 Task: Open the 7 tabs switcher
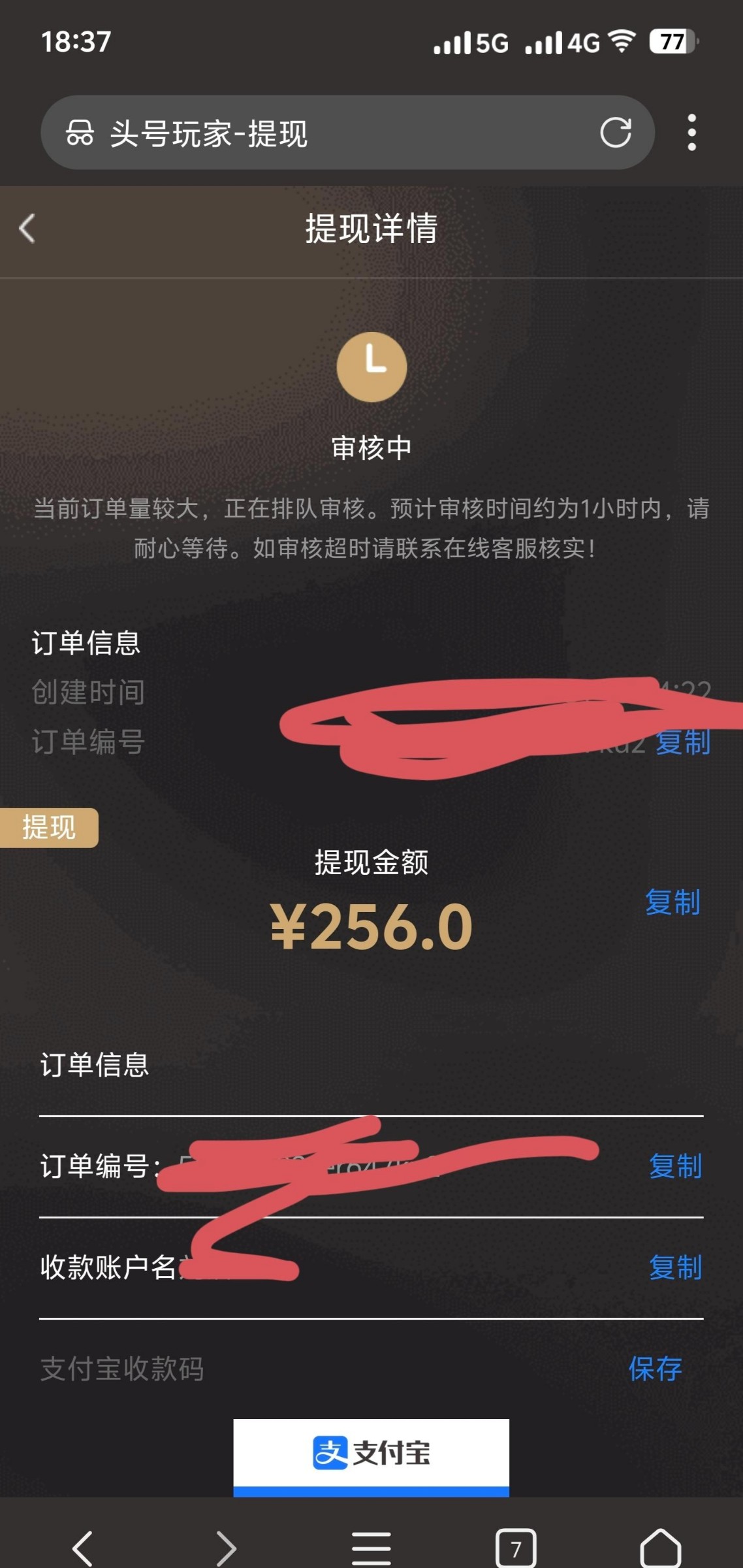[x=516, y=1547]
